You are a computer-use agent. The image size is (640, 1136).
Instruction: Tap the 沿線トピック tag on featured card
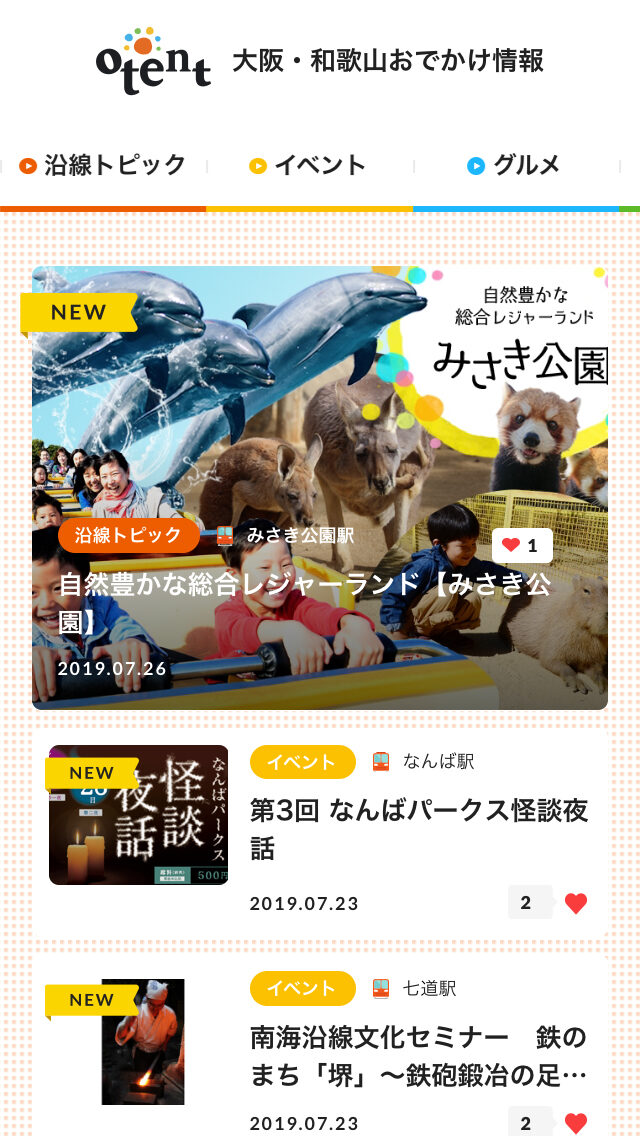(x=128, y=535)
